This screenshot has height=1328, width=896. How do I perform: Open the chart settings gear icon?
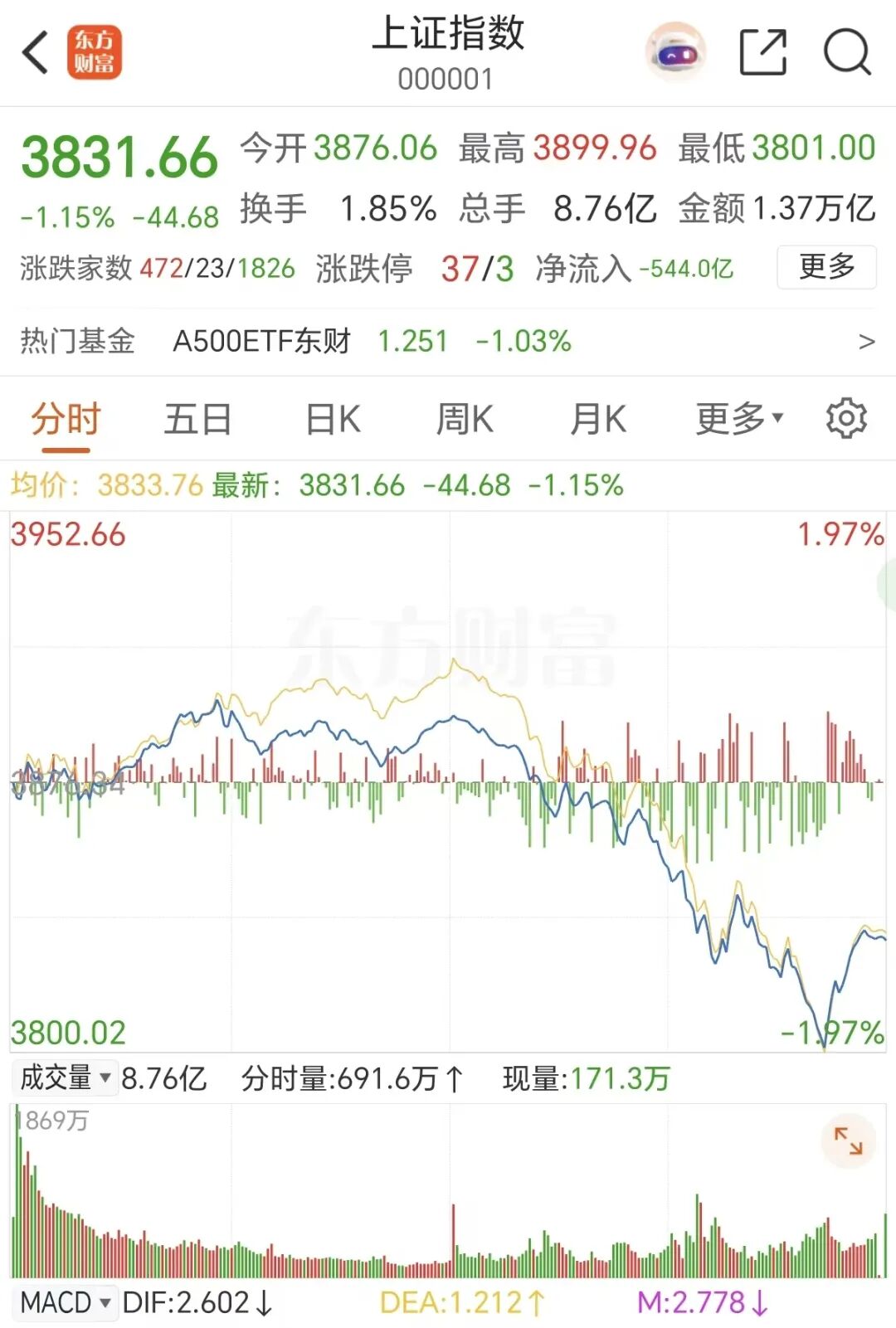(x=847, y=420)
